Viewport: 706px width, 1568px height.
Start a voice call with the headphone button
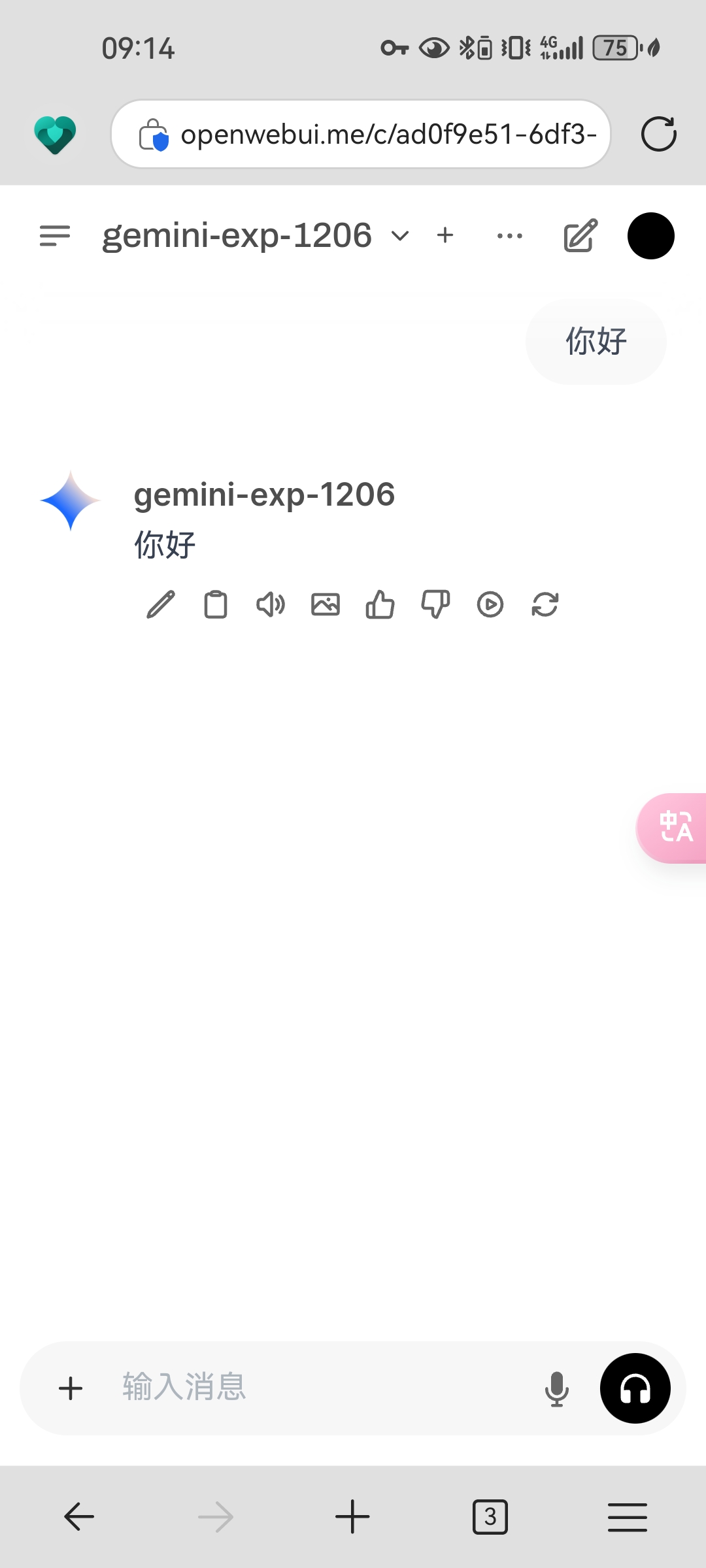(x=635, y=1388)
